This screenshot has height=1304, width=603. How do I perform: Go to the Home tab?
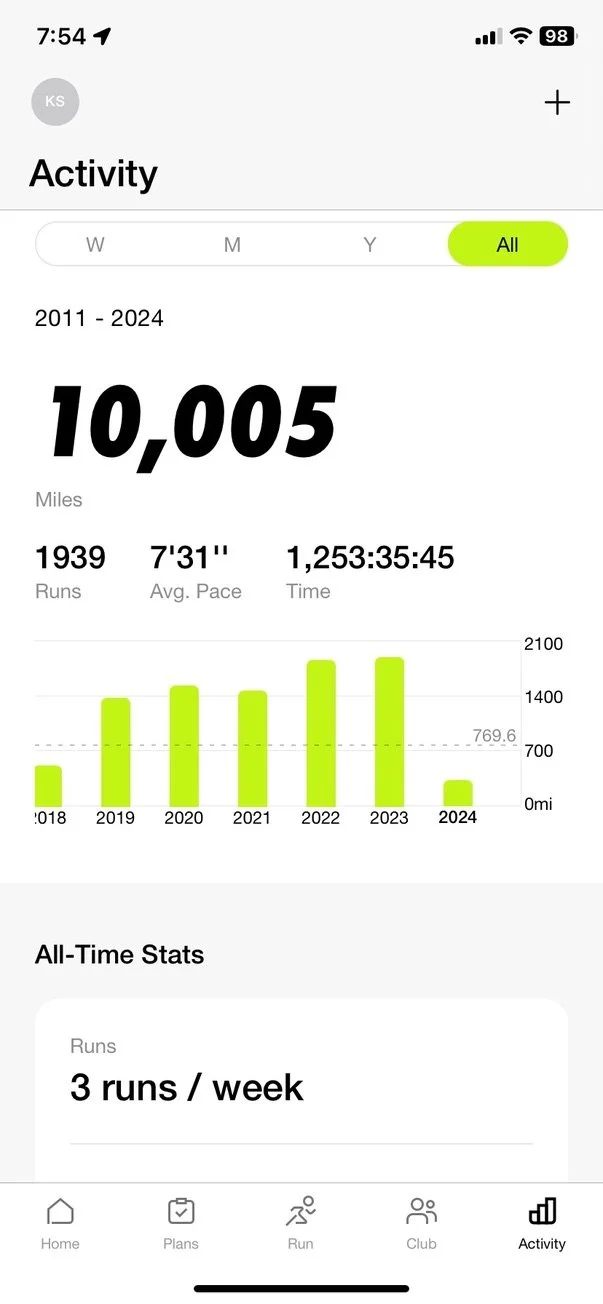[60, 1224]
